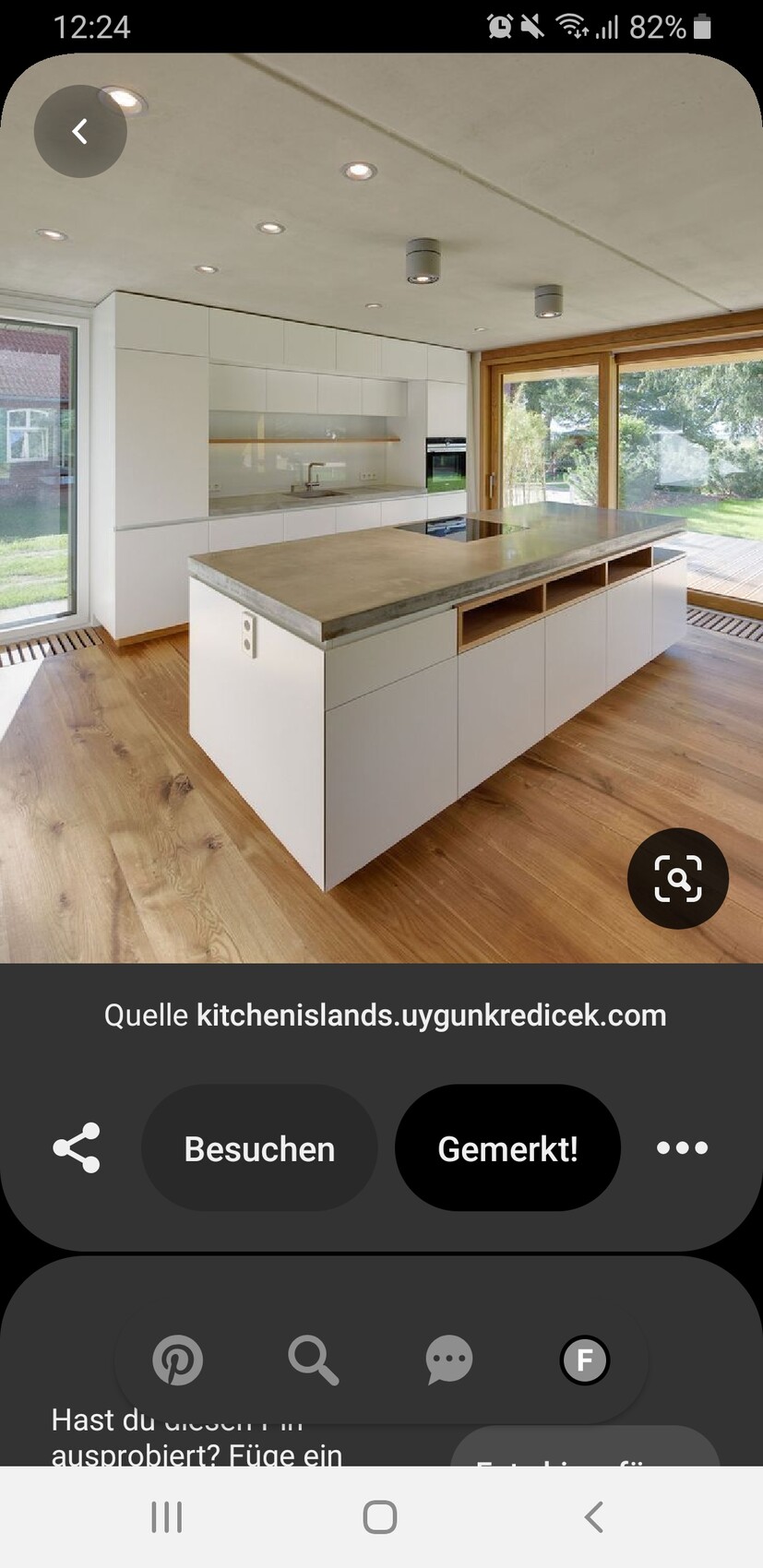Open system recent apps
Image resolution: width=763 pixels, height=1568 pixels.
167,1516
